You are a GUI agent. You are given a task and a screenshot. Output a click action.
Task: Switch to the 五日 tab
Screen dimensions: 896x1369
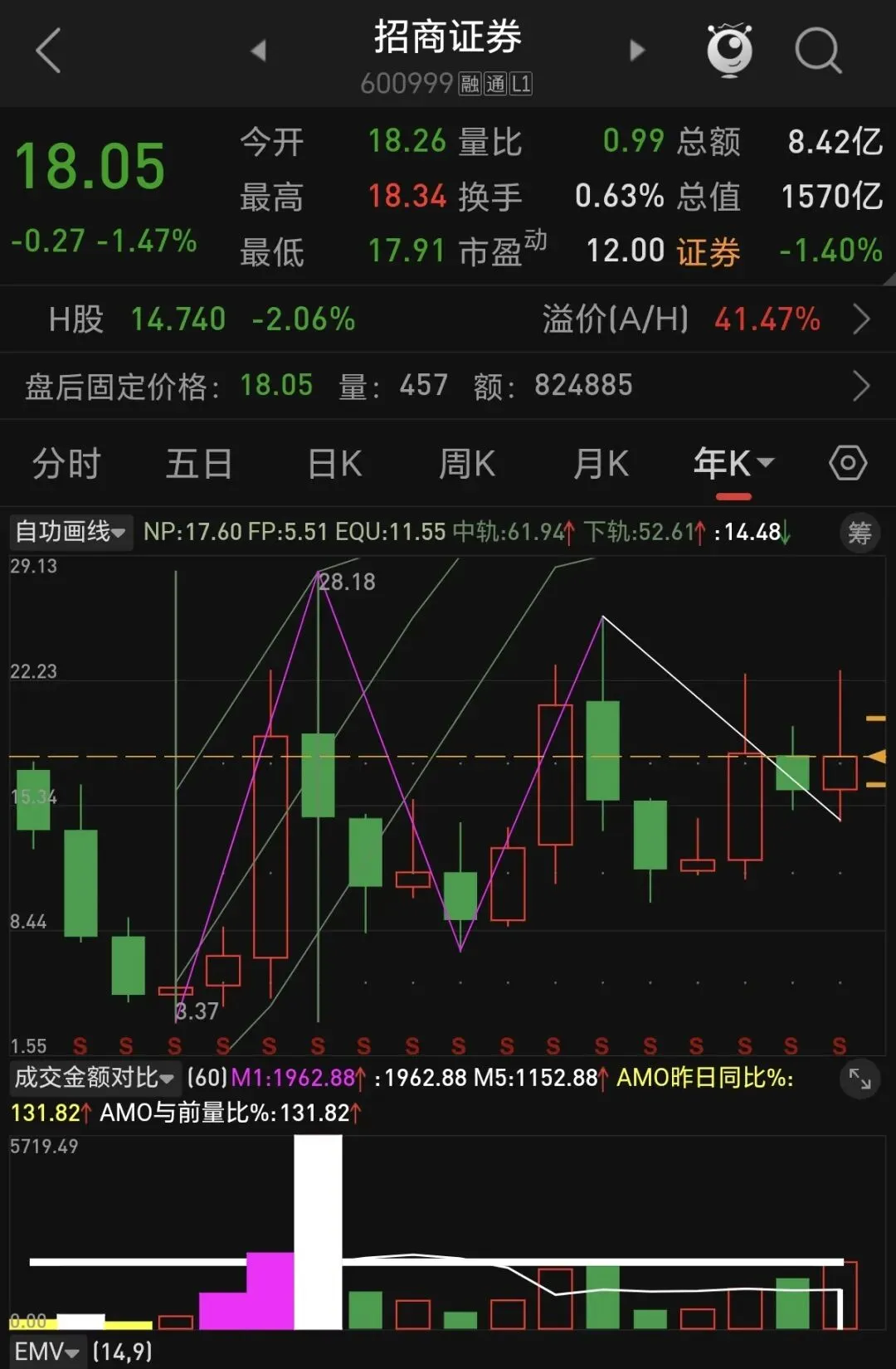pos(199,463)
